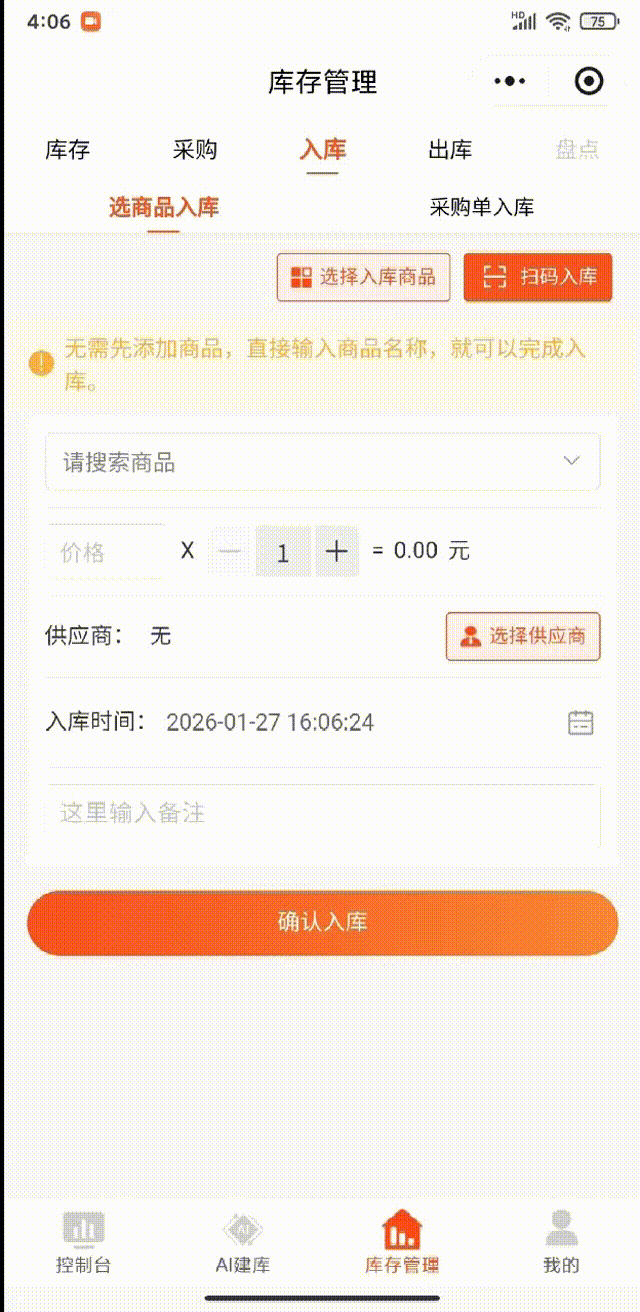Select the 采购单入库 sub-tab
This screenshot has width=640, height=1312.
[x=481, y=207]
